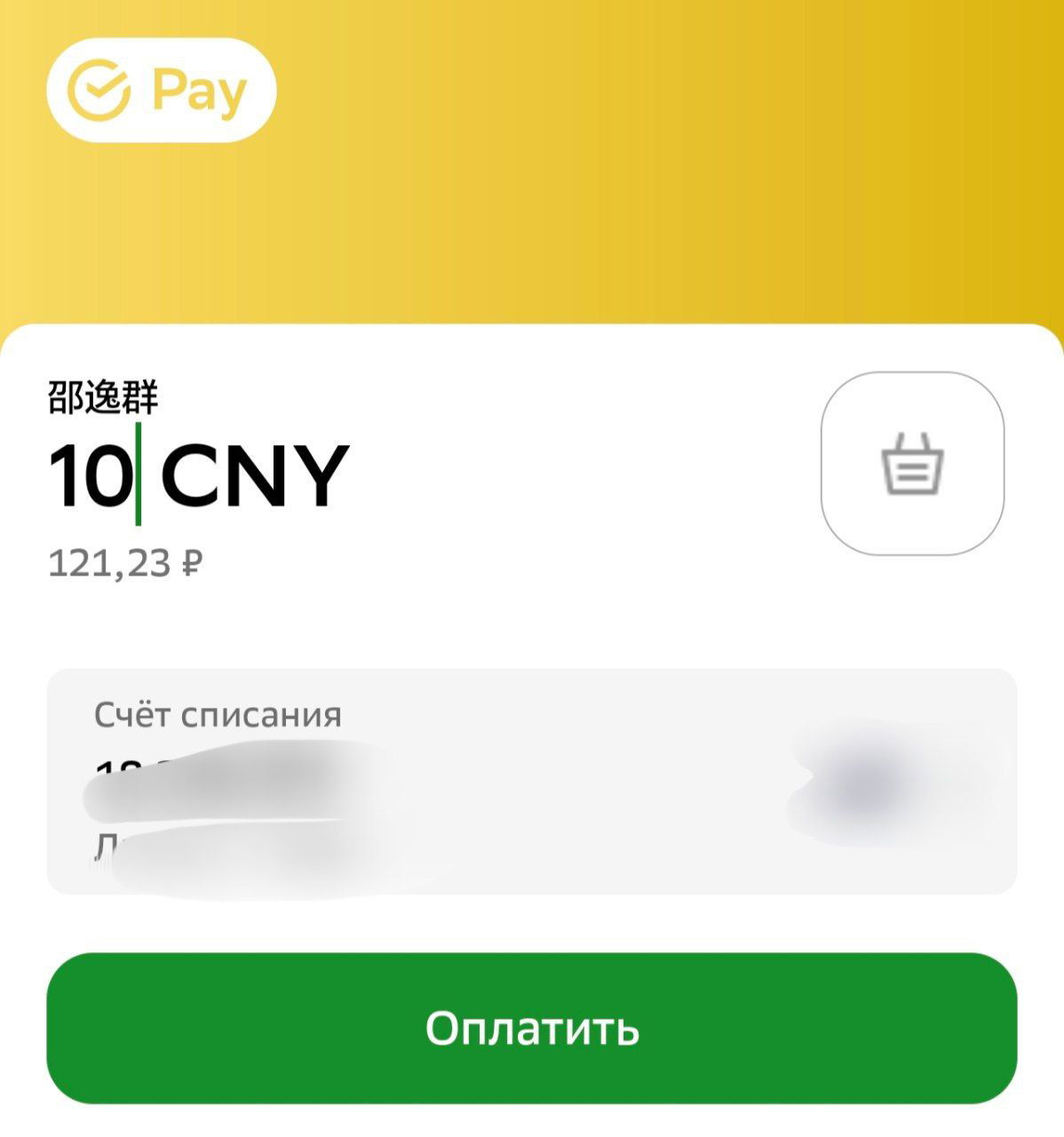The height and width of the screenshot is (1137, 1064).
Task: Confirm payment of 10 CNY
Action: tap(532, 1030)
